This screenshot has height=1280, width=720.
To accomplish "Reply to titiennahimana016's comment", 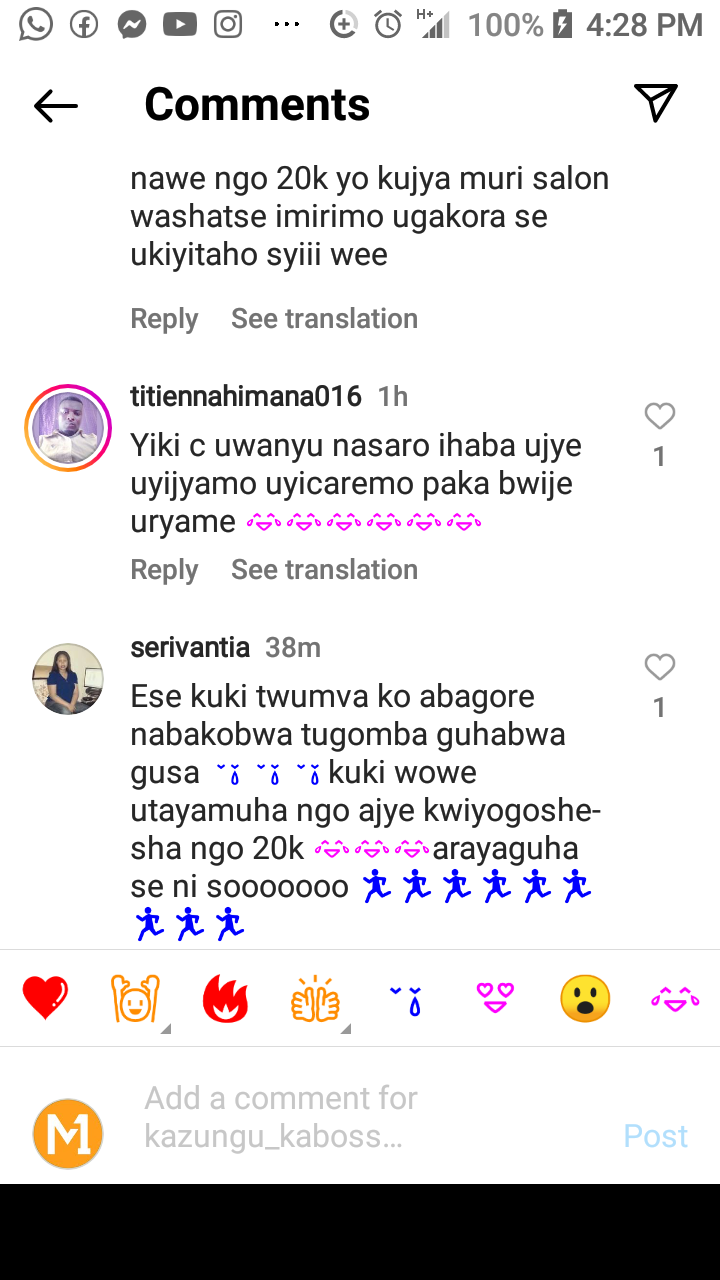I will tap(164, 570).
